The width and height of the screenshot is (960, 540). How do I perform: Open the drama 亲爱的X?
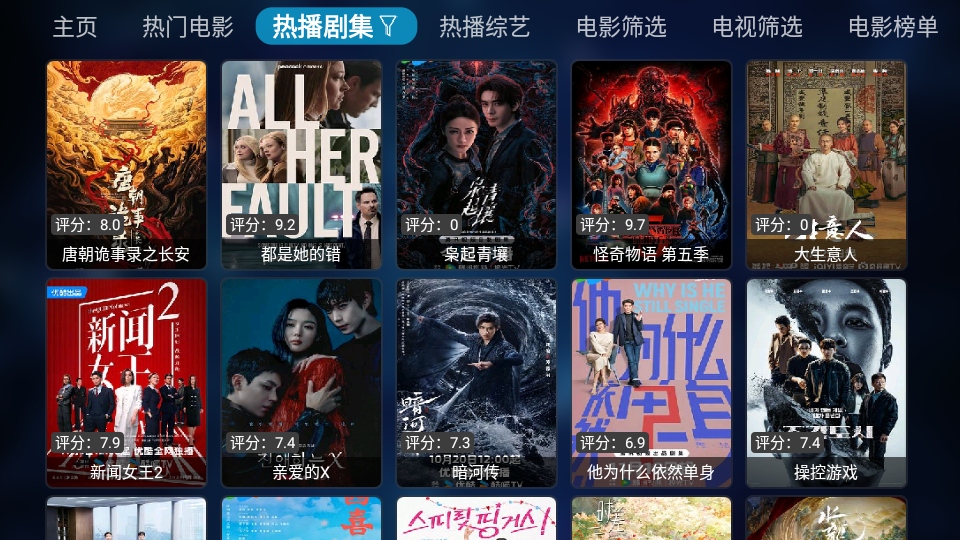tap(301, 383)
